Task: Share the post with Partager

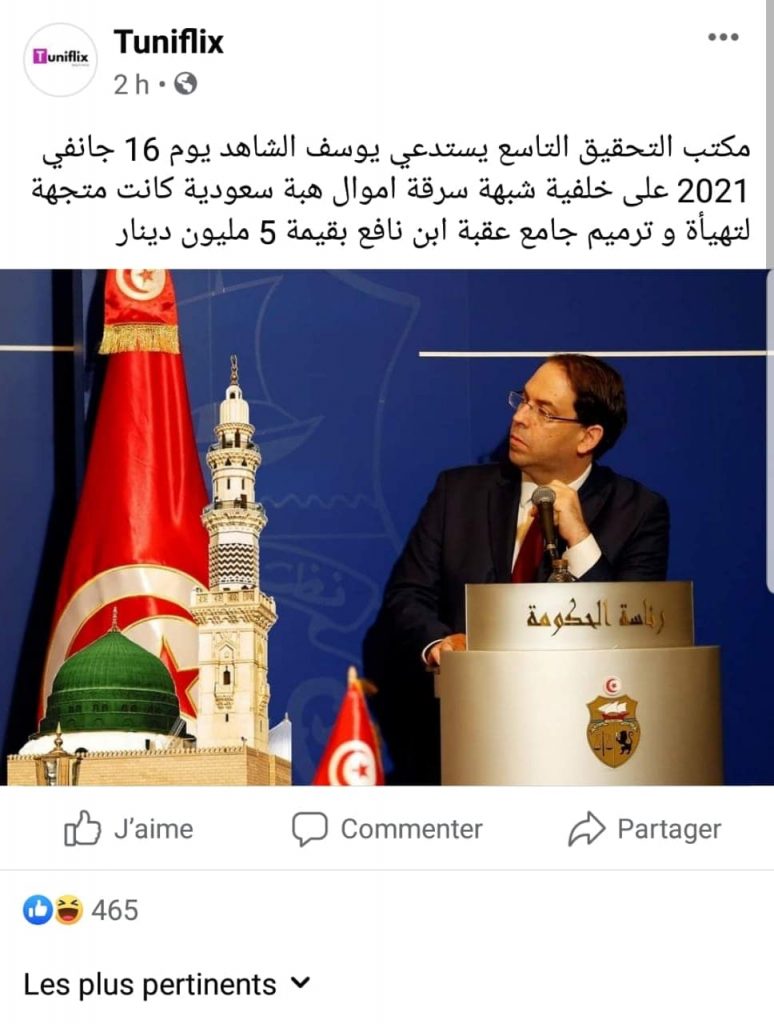Action: pyautogui.click(x=644, y=829)
